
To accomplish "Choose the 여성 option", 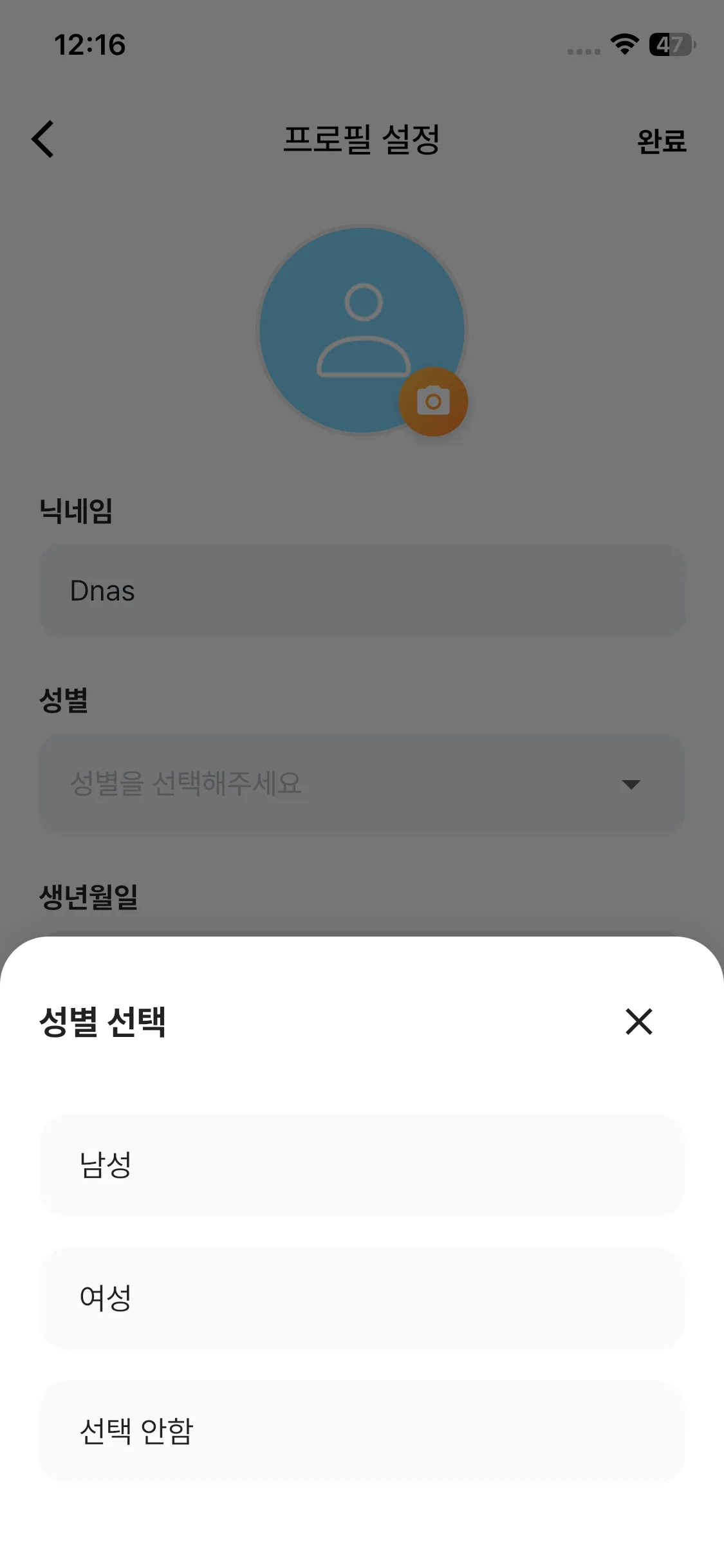I will pos(362,1298).
